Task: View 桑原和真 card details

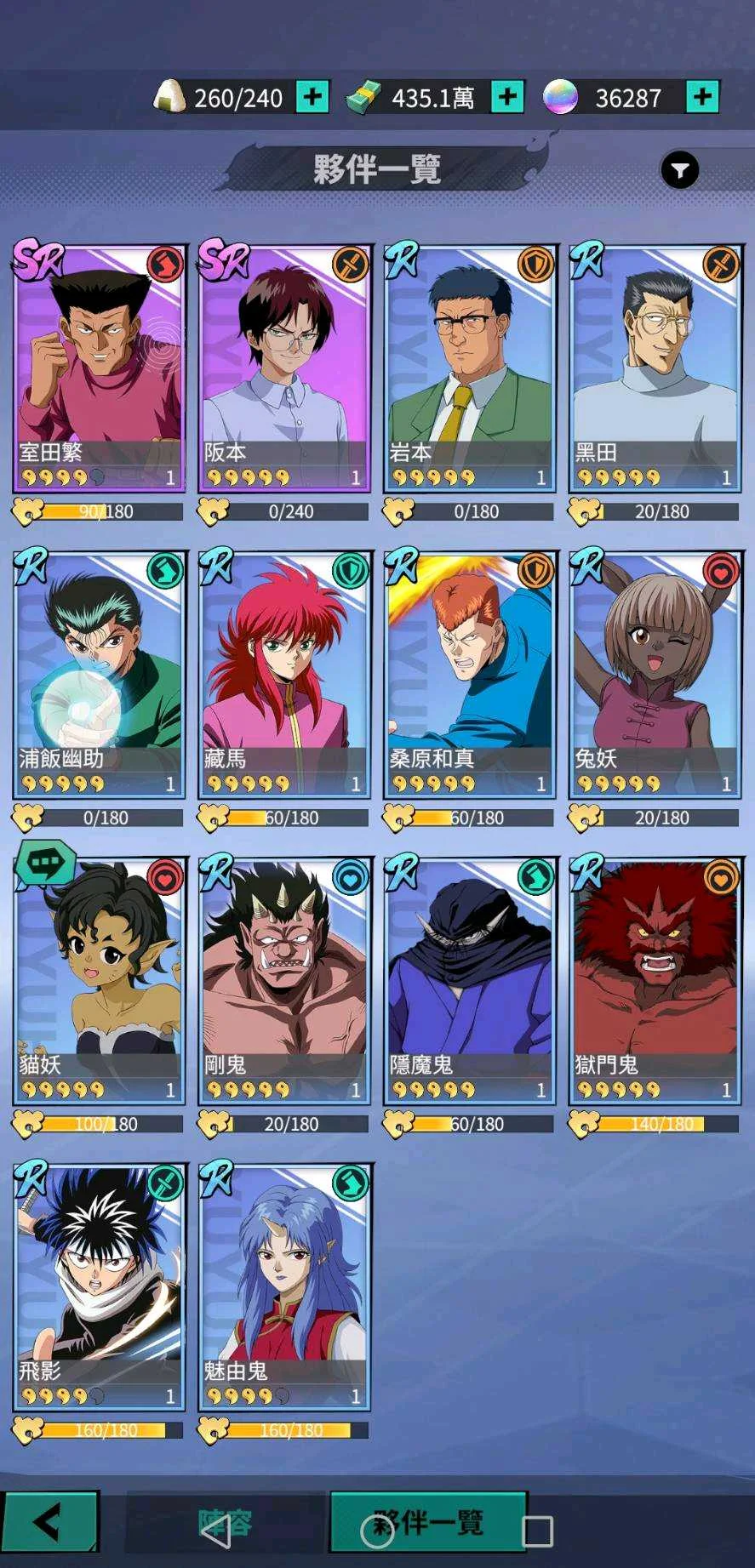Action: coord(470,674)
